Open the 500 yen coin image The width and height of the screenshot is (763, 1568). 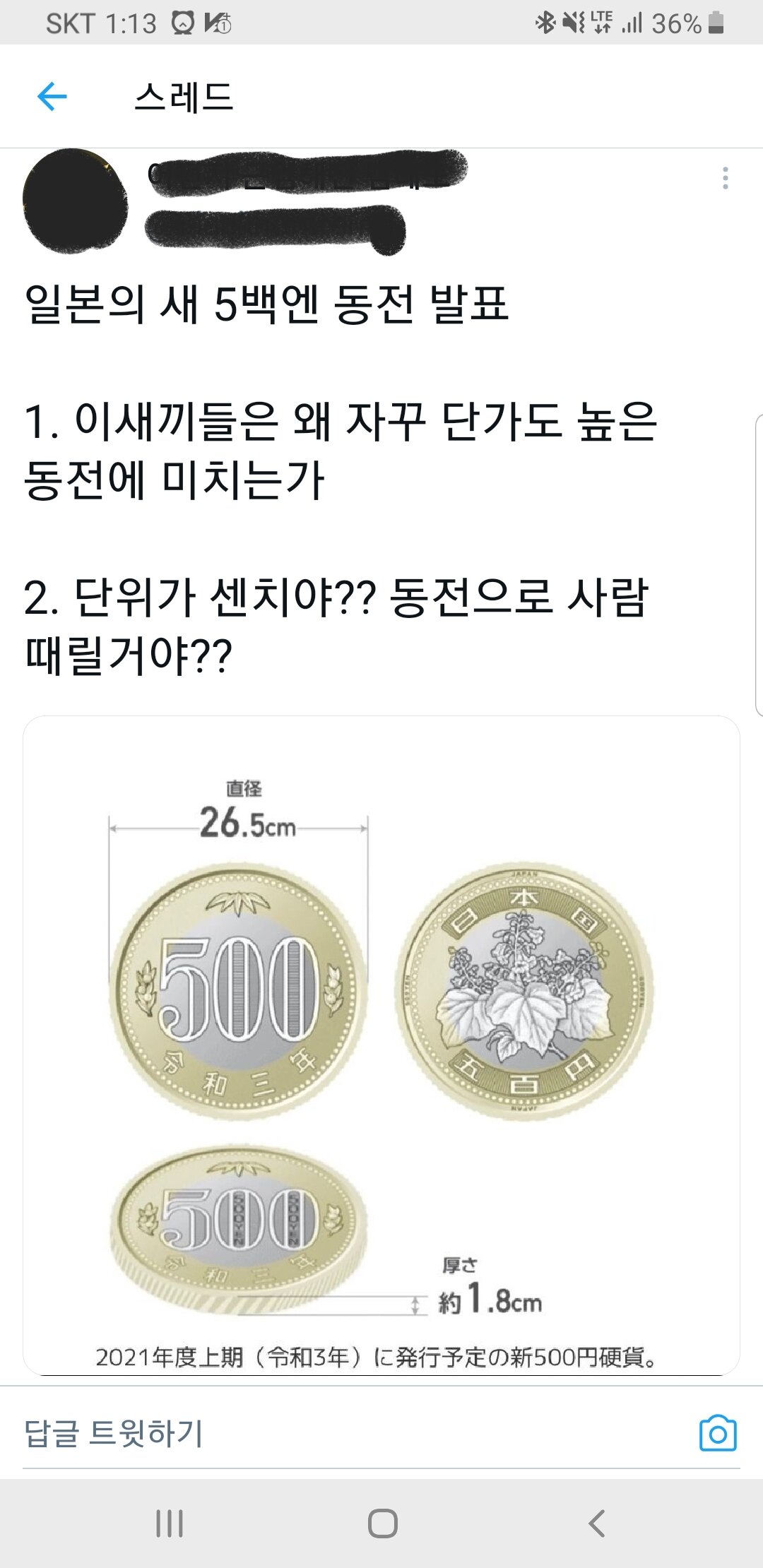[381, 1045]
